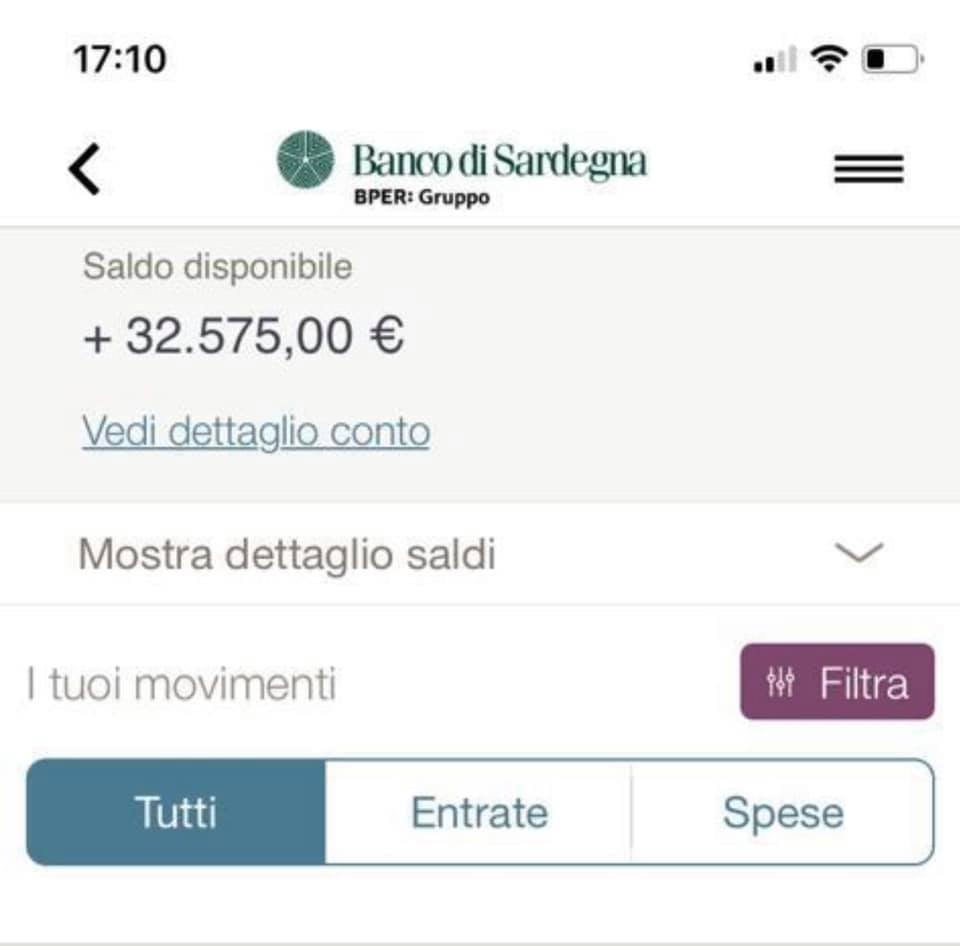Expand Mostra dettaglio saldi
The width and height of the screenshot is (960, 946).
pos(480,554)
